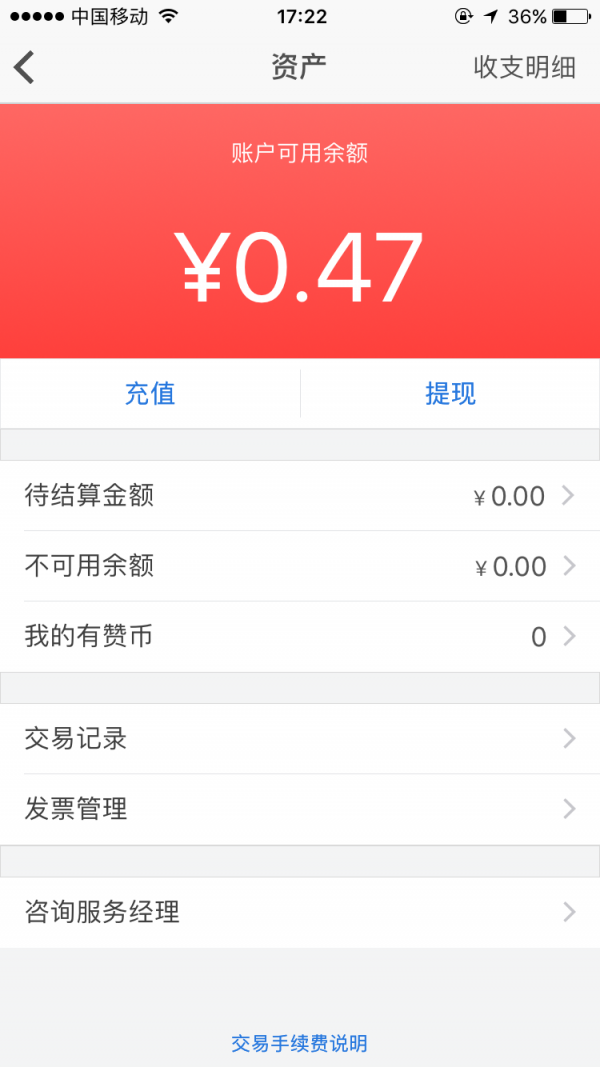Select 咨询服务经理 to contact manager
600x1067 pixels.
click(300, 912)
